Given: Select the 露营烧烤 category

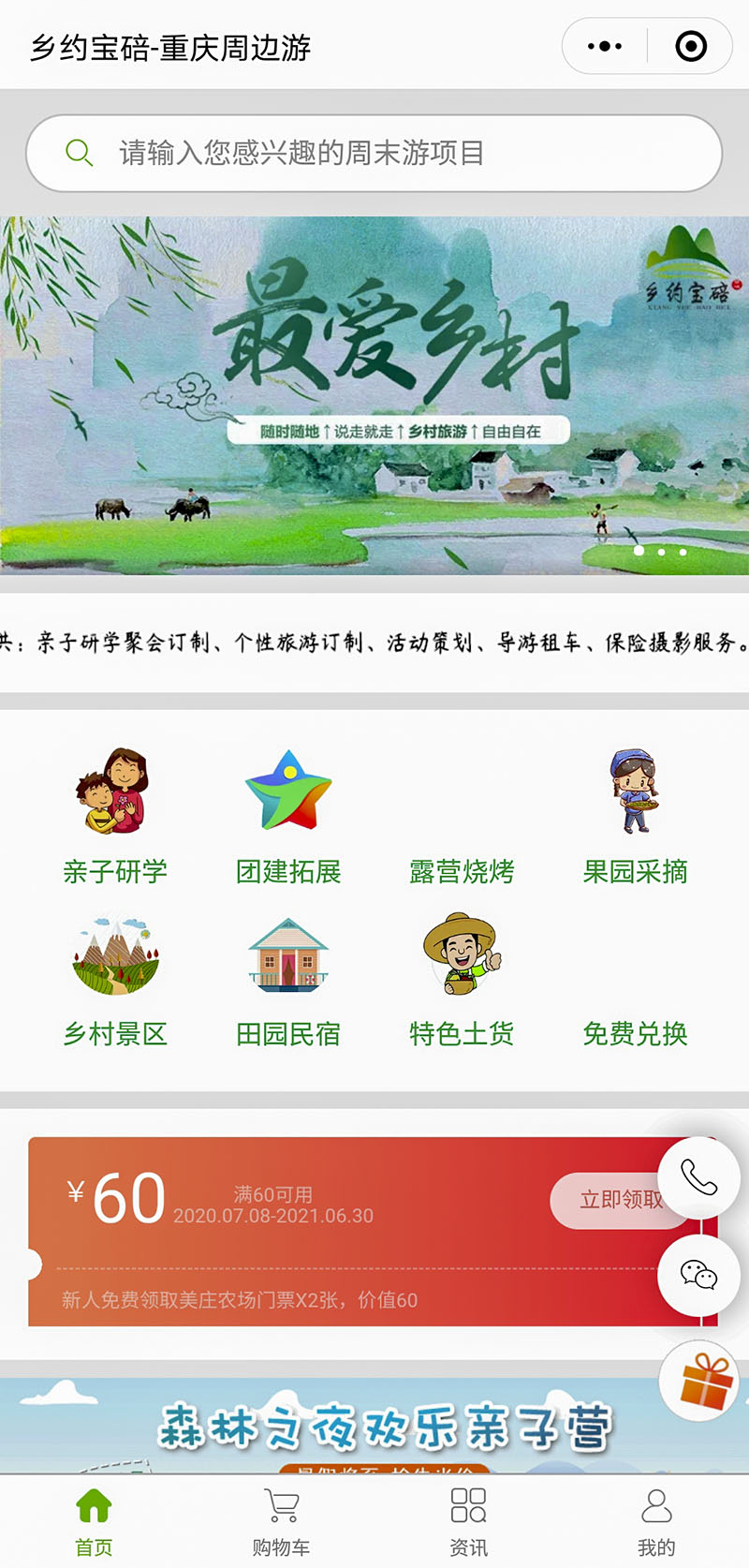Looking at the screenshot, I should [x=462, y=870].
